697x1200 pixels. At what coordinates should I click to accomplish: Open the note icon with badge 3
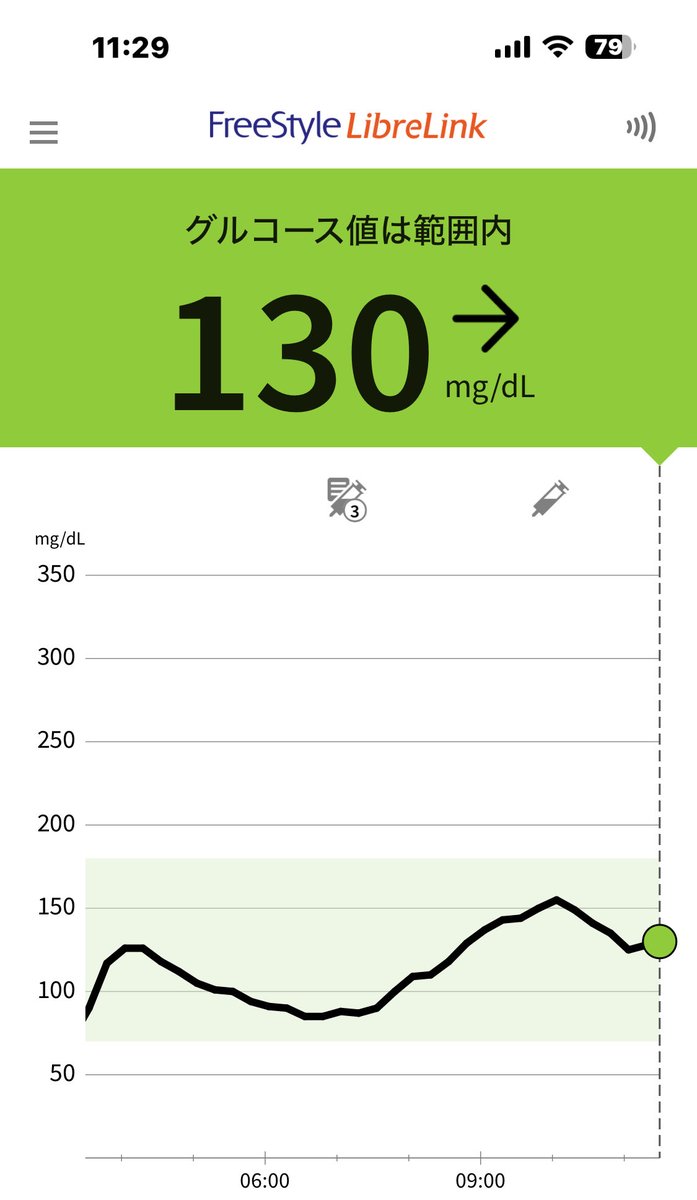click(x=347, y=498)
